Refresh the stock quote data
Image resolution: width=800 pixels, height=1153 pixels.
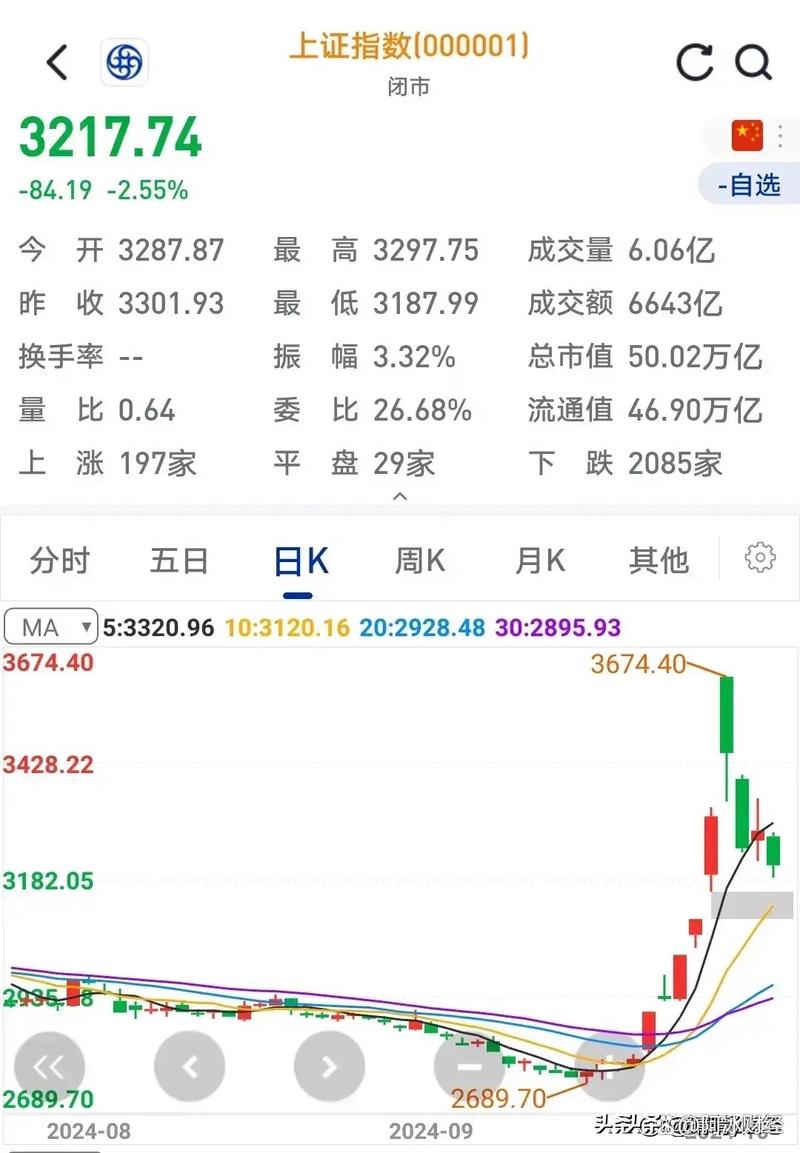(694, 62)
